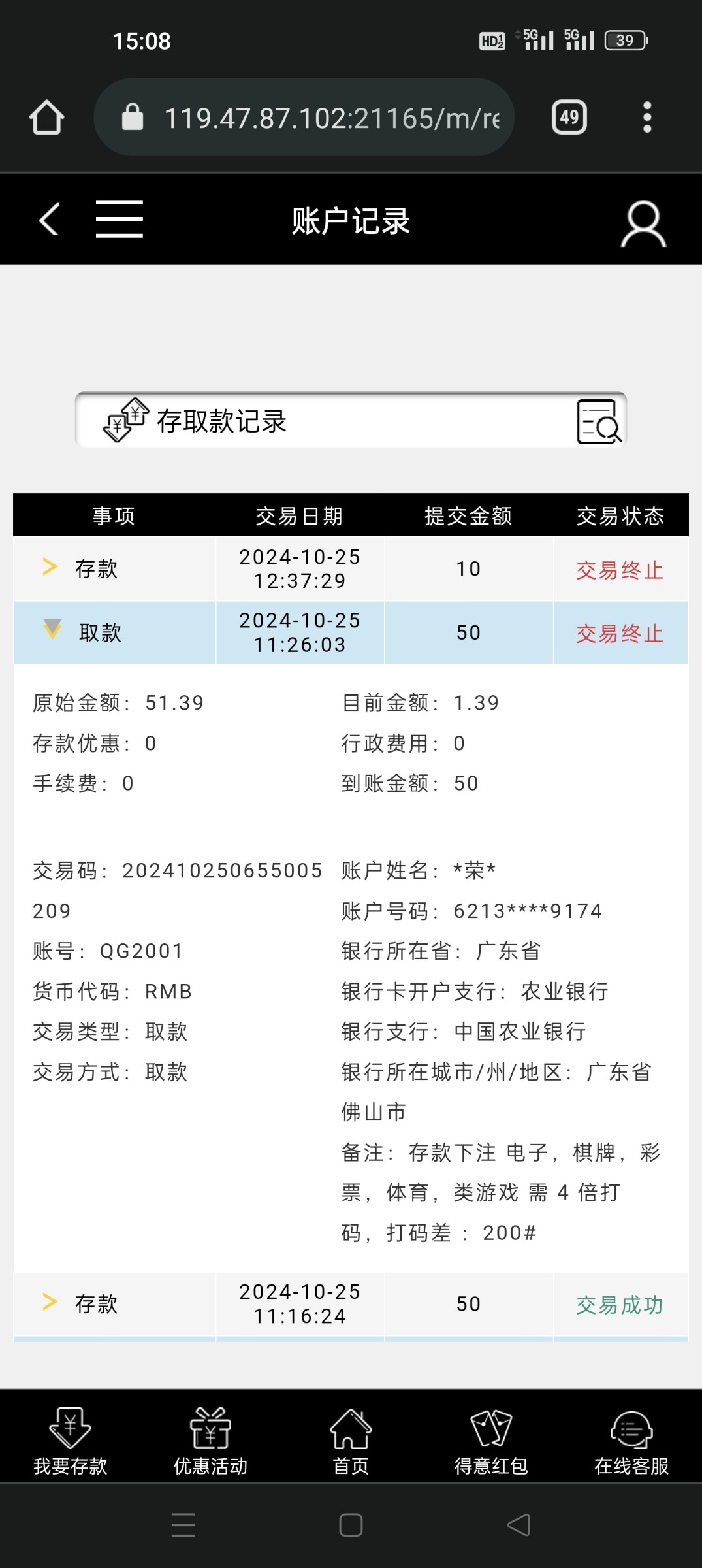Open the hamburger menu

119,219
